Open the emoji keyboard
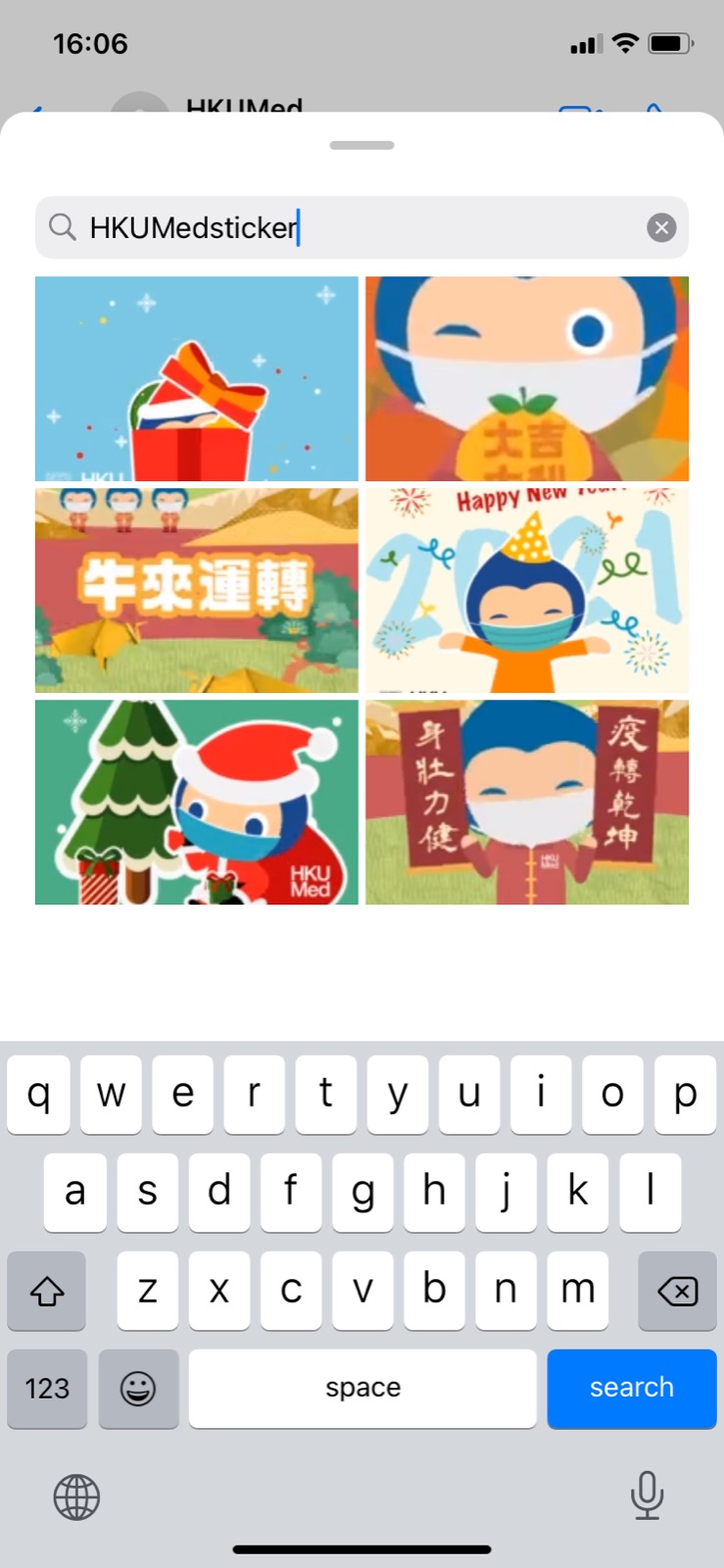Viewport: 724px width, 1568px height. (138, 1388)
